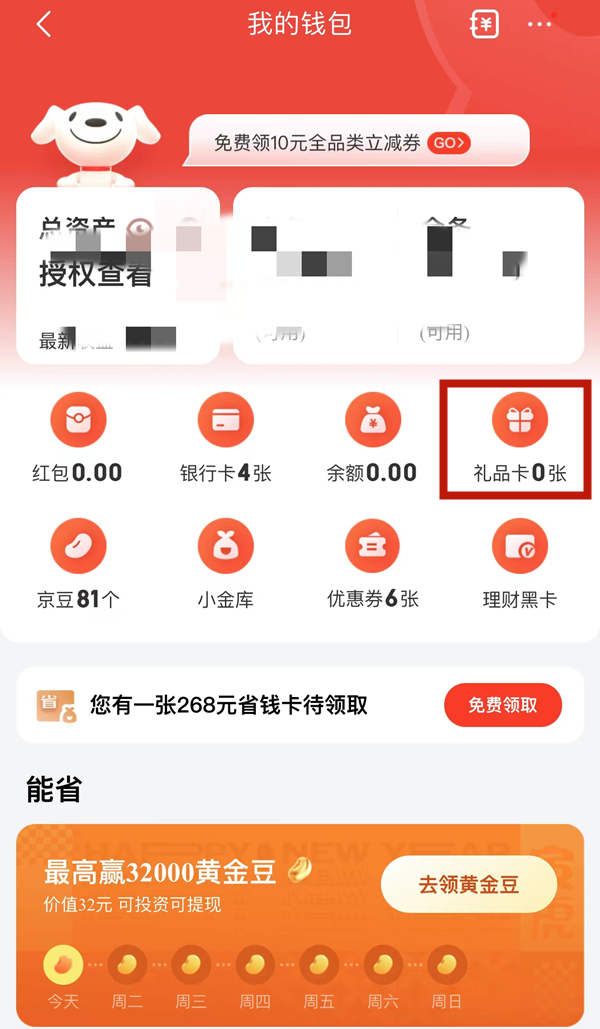
Task: Open the bill records icon
Action: pyautogui.click(x=484, y=25)
